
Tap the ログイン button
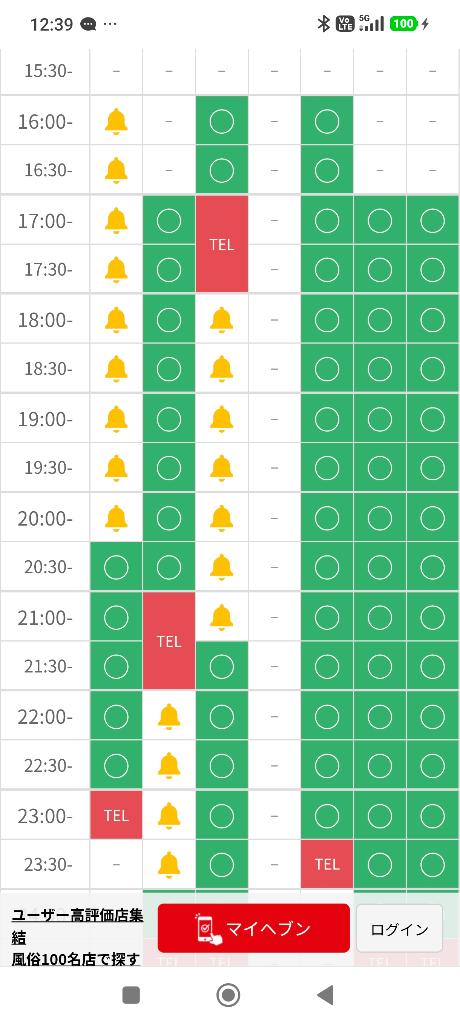[x=399, y=929]
